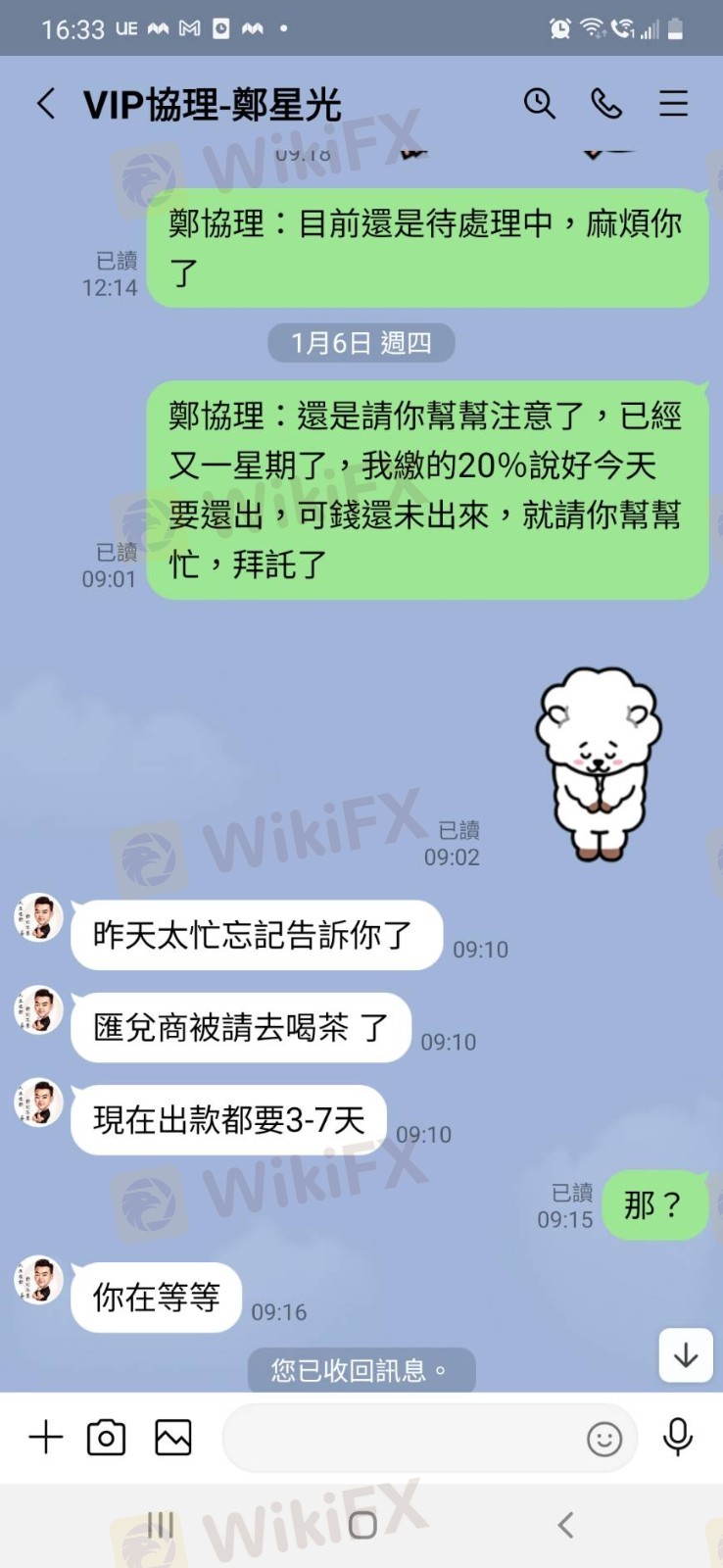Image resolution: width=723 pixels, height=1568 pixels.
Task: Go back from the 鄭星光 chat
Action: [x=46, y=104]
